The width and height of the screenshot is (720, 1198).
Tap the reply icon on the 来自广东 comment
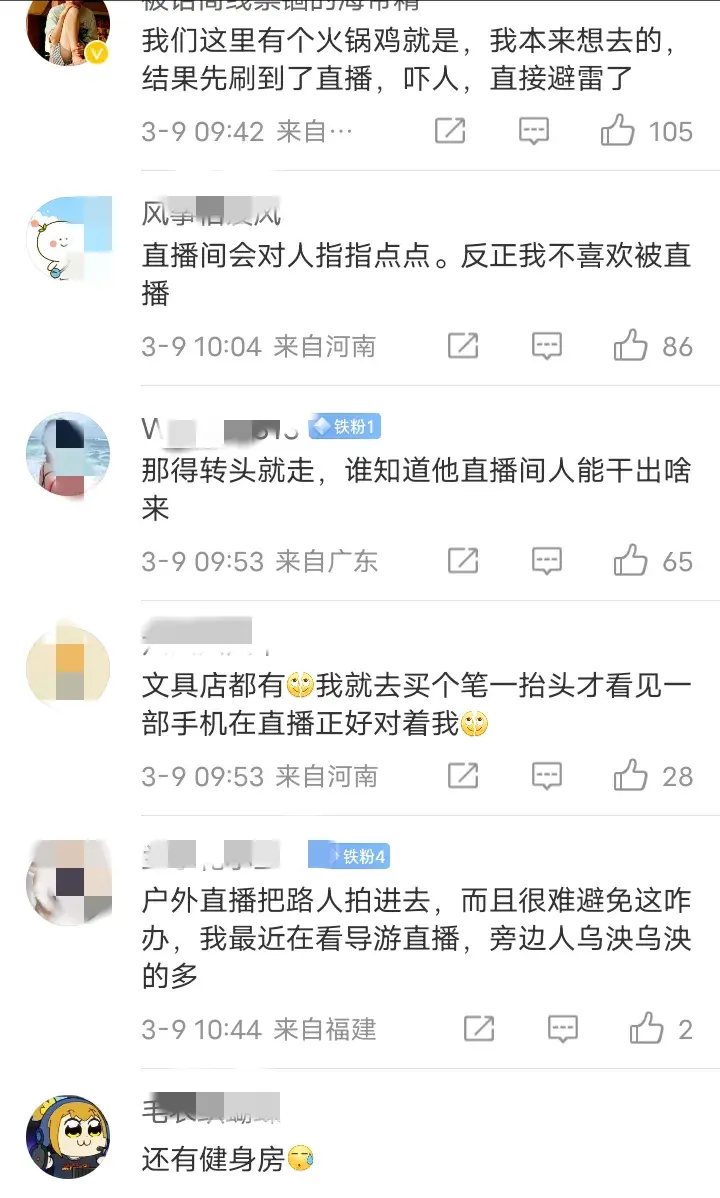click(x=547, y=561)
